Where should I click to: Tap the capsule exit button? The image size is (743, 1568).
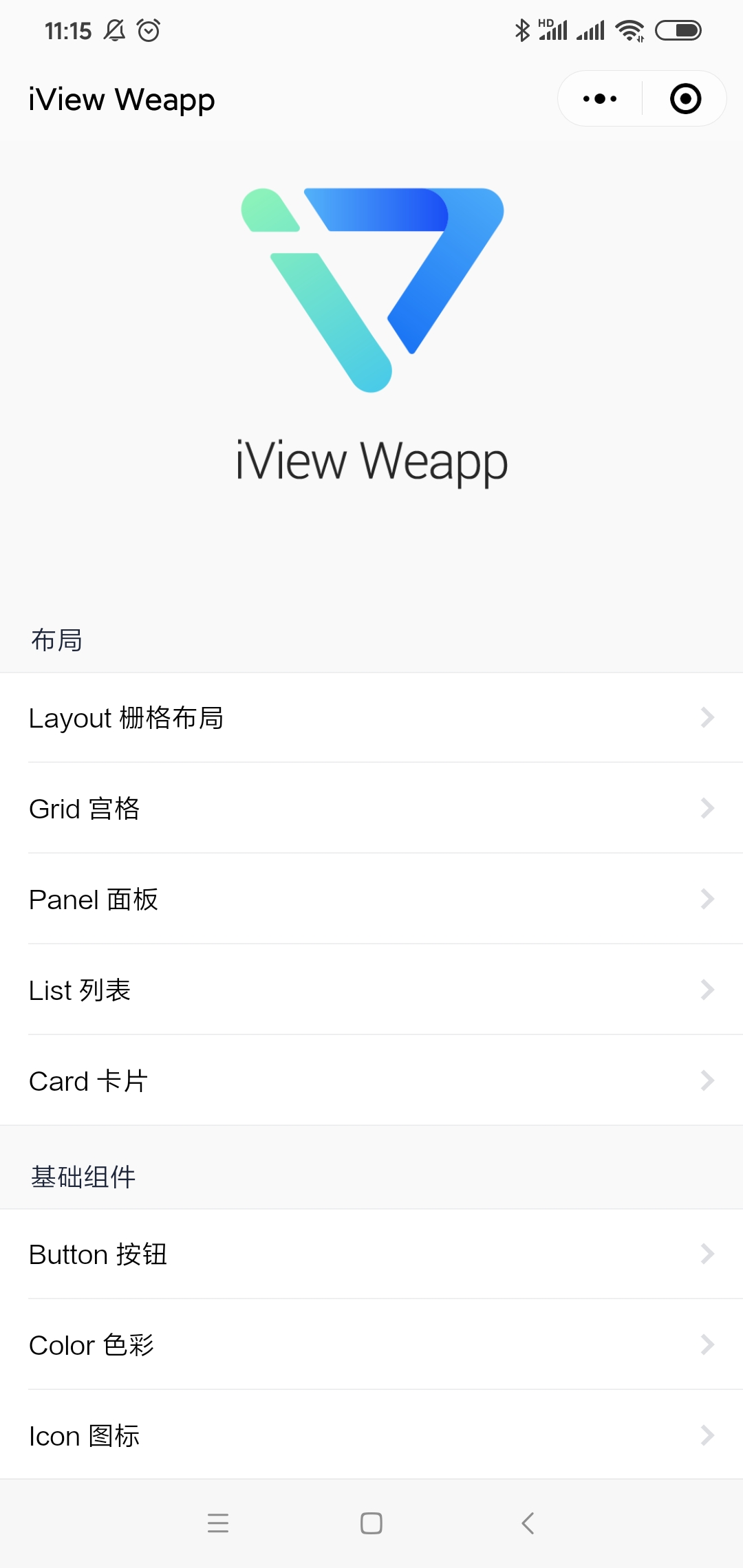[685, 98]
